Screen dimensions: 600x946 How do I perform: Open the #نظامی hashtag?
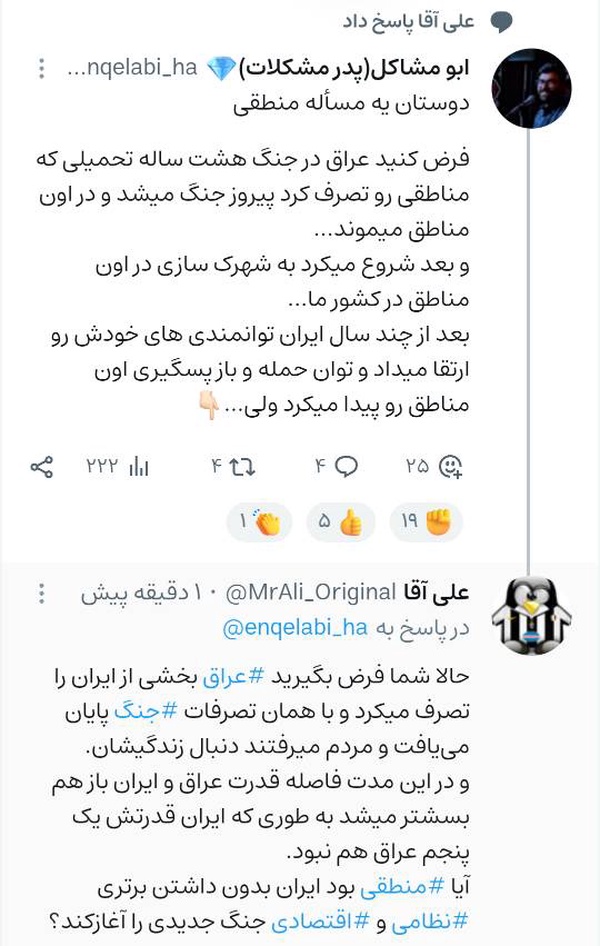pos(430,922)
